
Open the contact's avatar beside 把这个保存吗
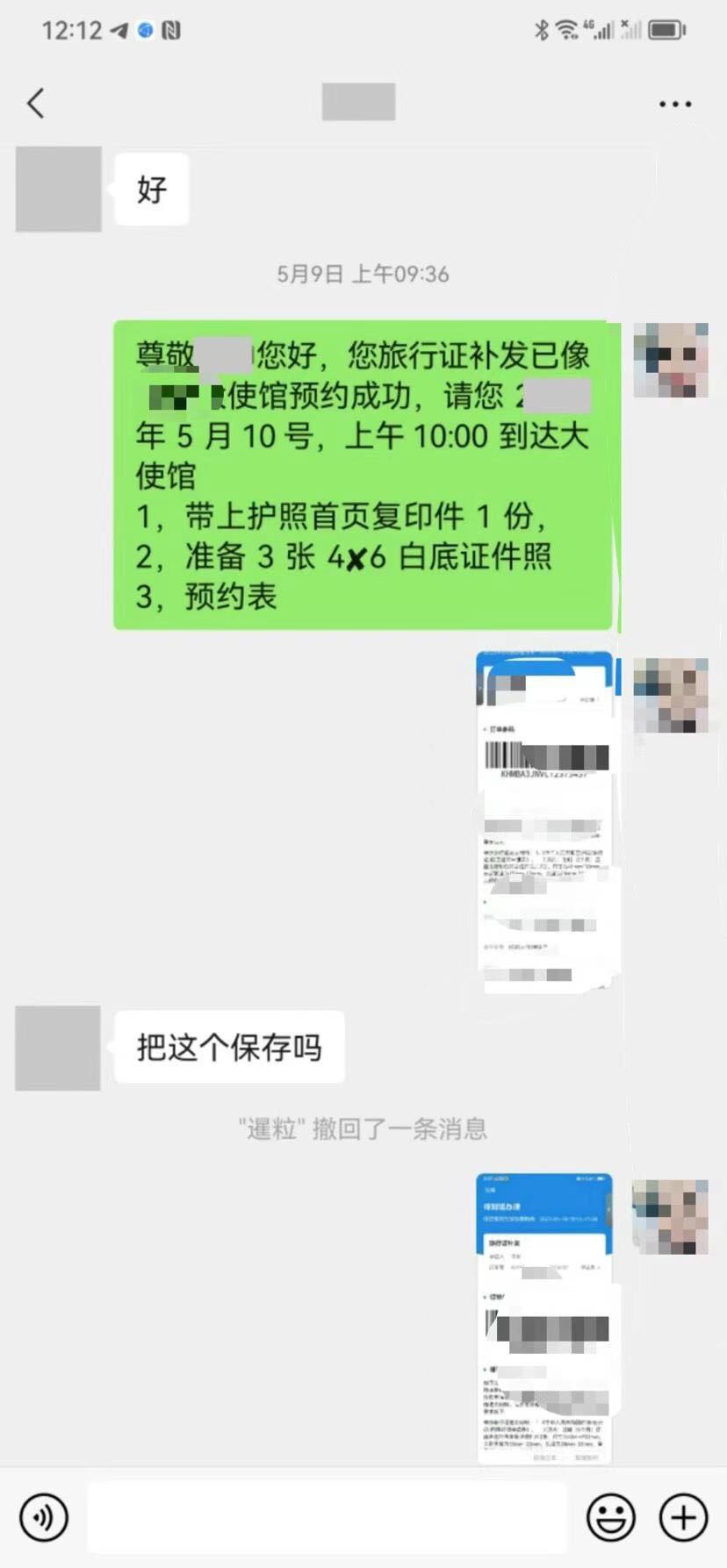(58, 1048)
